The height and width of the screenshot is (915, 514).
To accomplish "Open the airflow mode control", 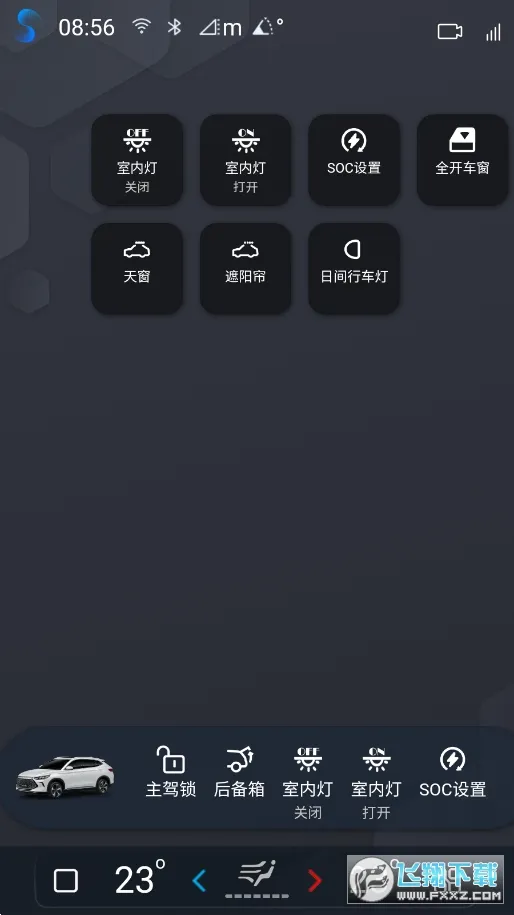I will point(257,879).
